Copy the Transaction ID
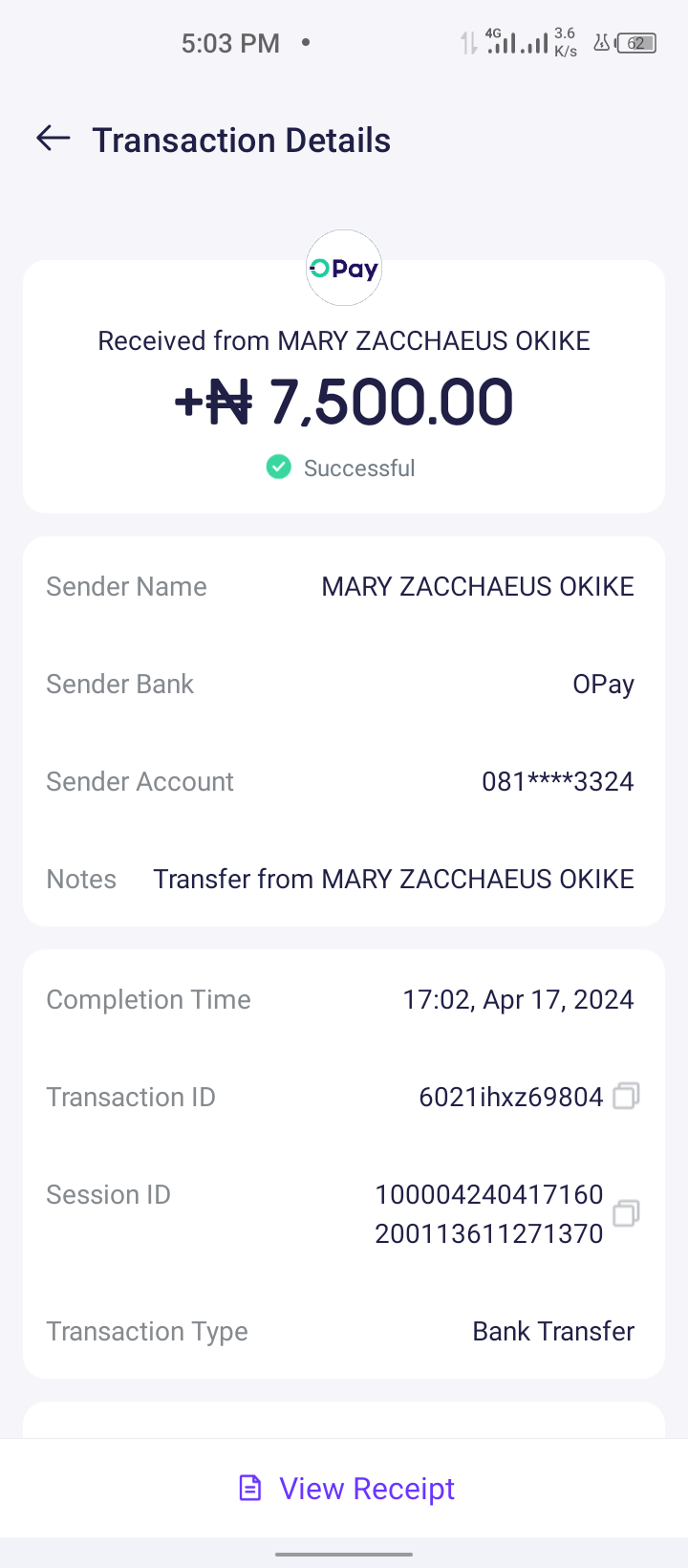 pyautogui.click(x=626, y=1096)
